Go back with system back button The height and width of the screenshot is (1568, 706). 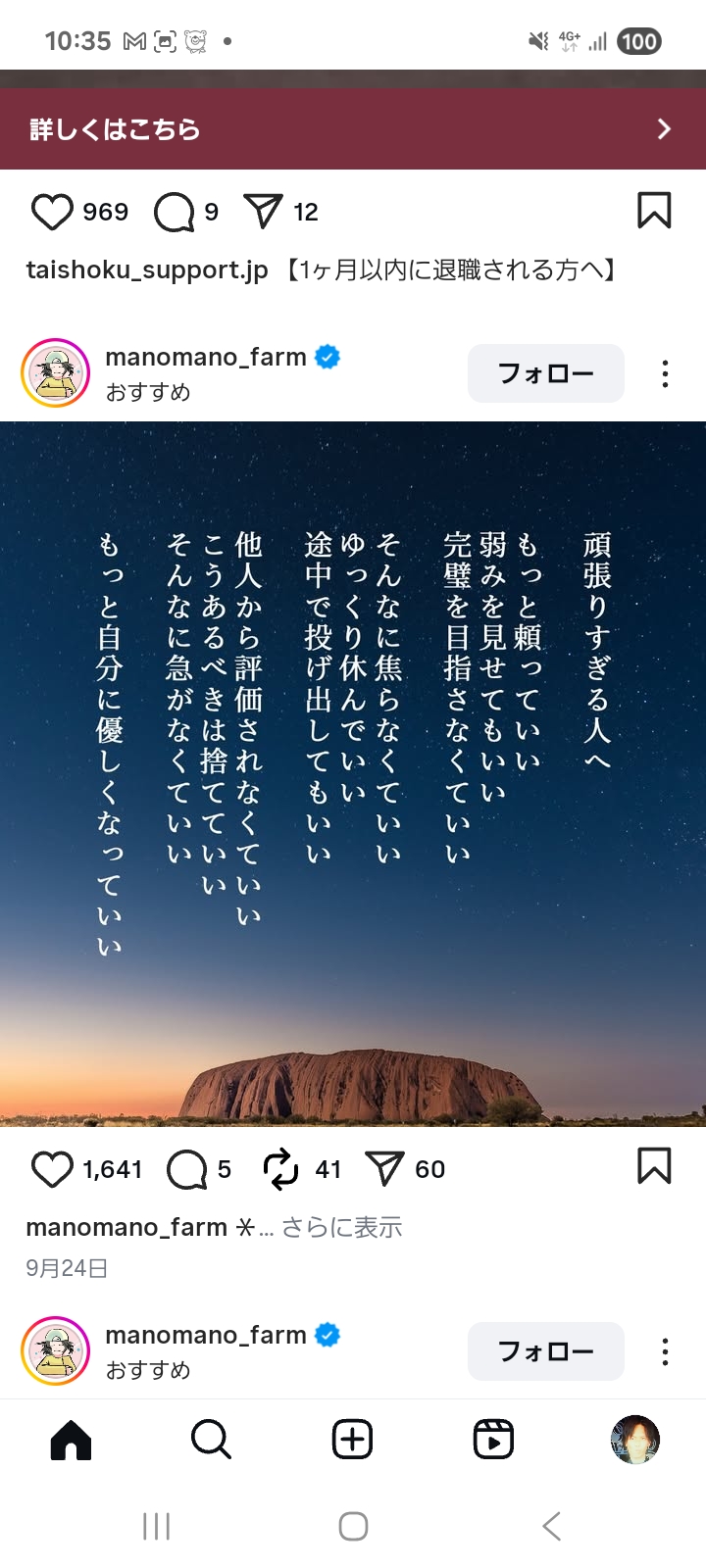(552, 1526)
